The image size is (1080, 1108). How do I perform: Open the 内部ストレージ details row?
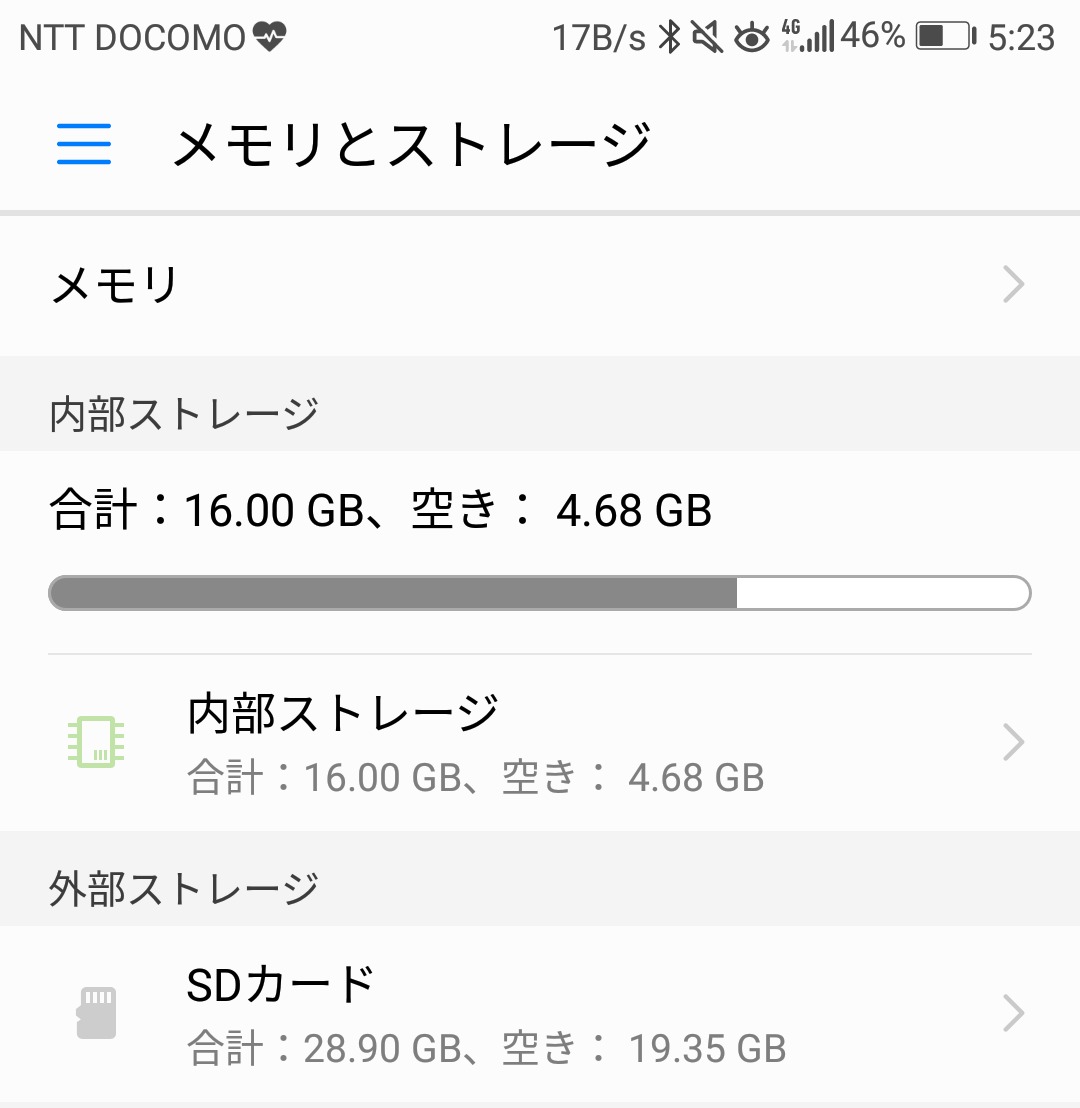540,743
